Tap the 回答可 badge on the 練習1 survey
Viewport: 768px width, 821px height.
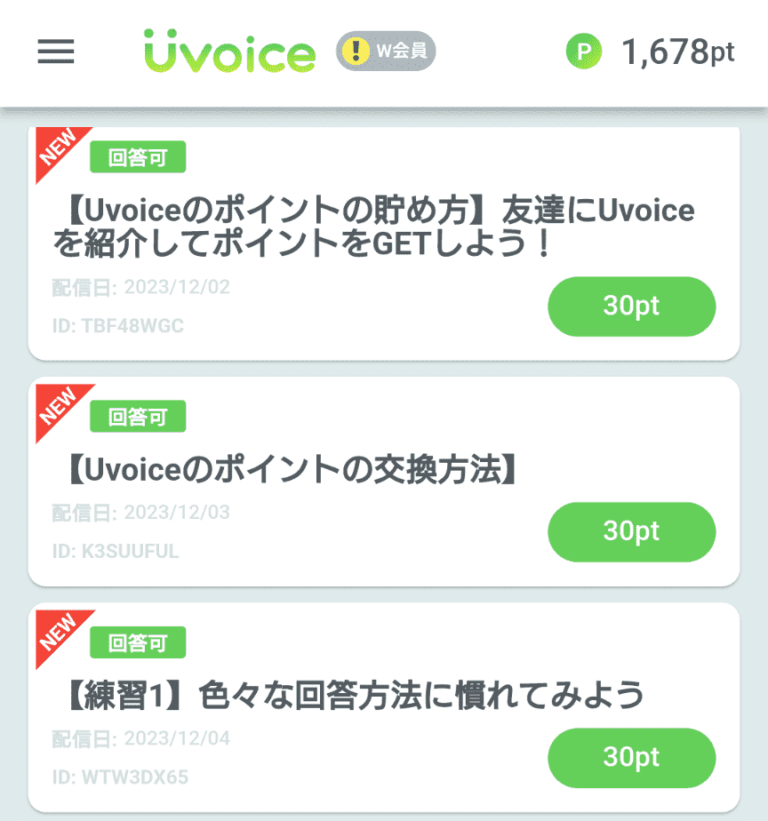click(x=138, y=643)
